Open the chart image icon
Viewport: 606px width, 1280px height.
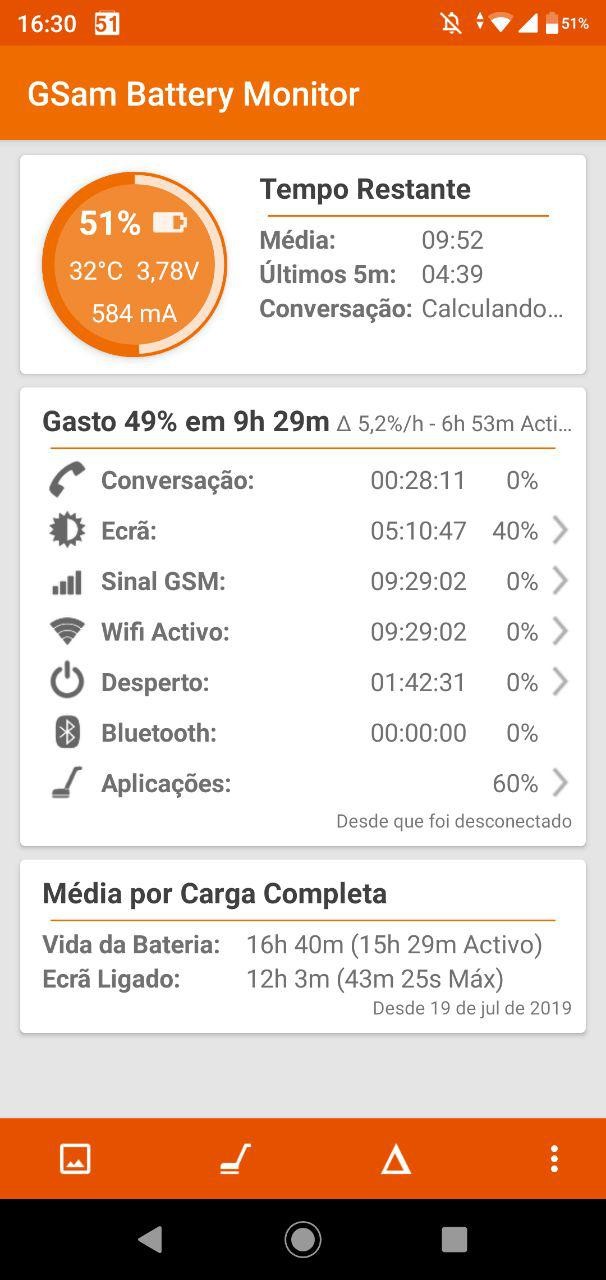pyautogui.click(x=75, y=1159)
